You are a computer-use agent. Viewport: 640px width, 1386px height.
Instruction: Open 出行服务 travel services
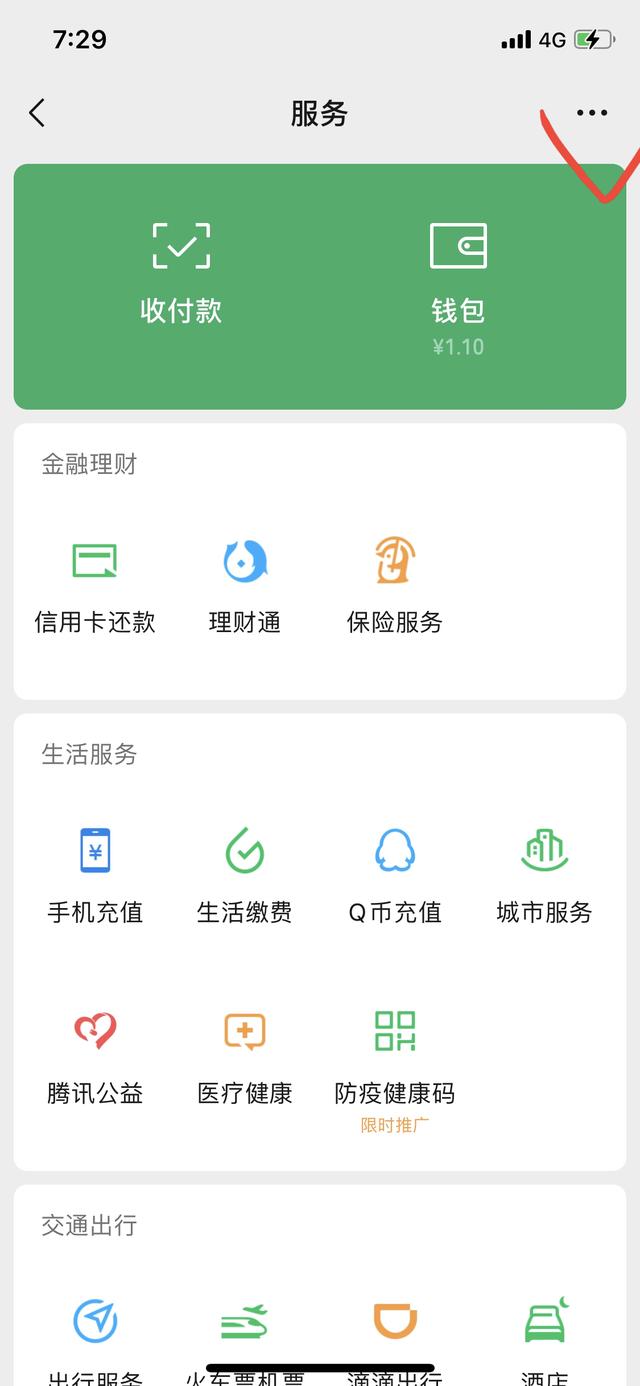click(x=95, y=1340)
